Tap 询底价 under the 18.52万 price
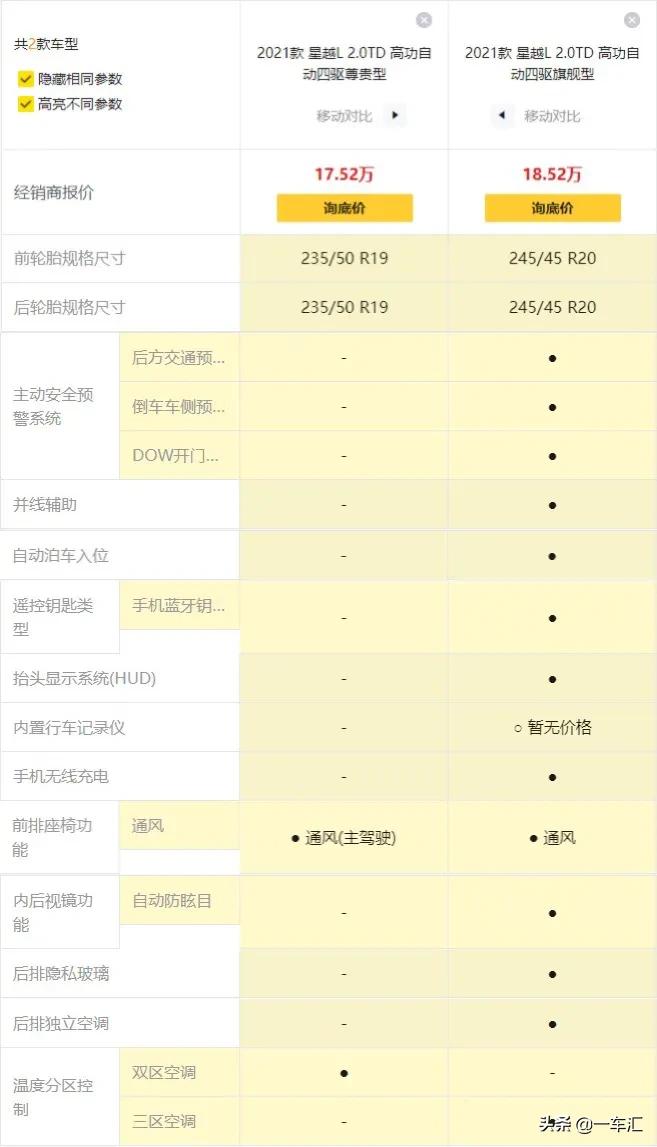Screen dimensions: 657x1147 click(x=552, y=208)
